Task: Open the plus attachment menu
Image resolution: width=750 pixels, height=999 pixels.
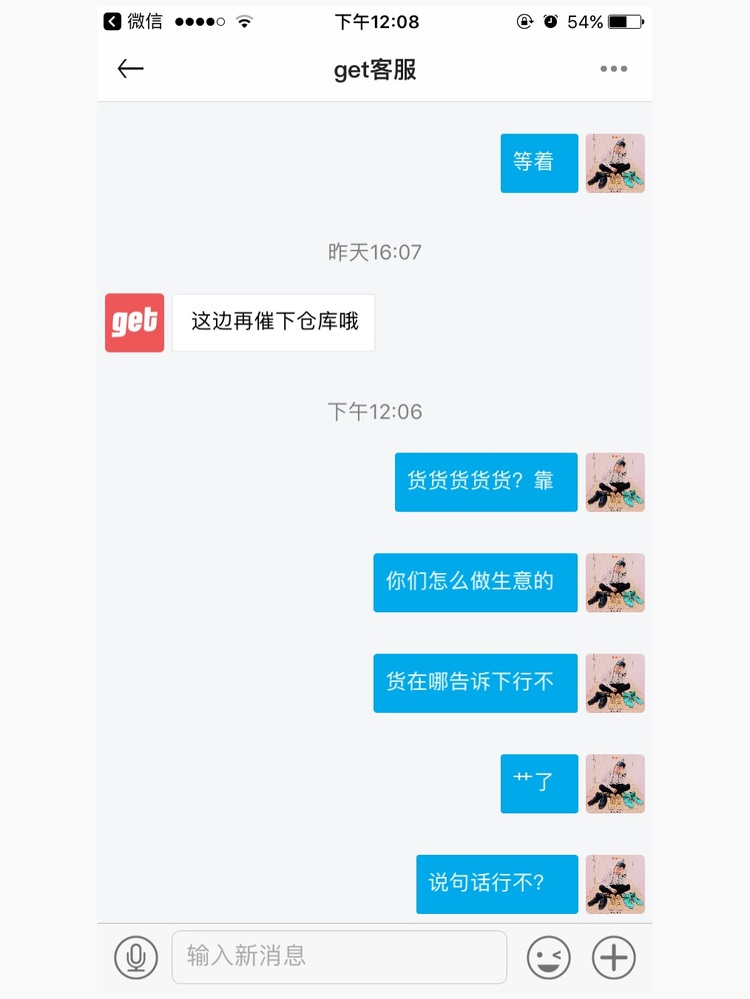Action: point(613,957)
